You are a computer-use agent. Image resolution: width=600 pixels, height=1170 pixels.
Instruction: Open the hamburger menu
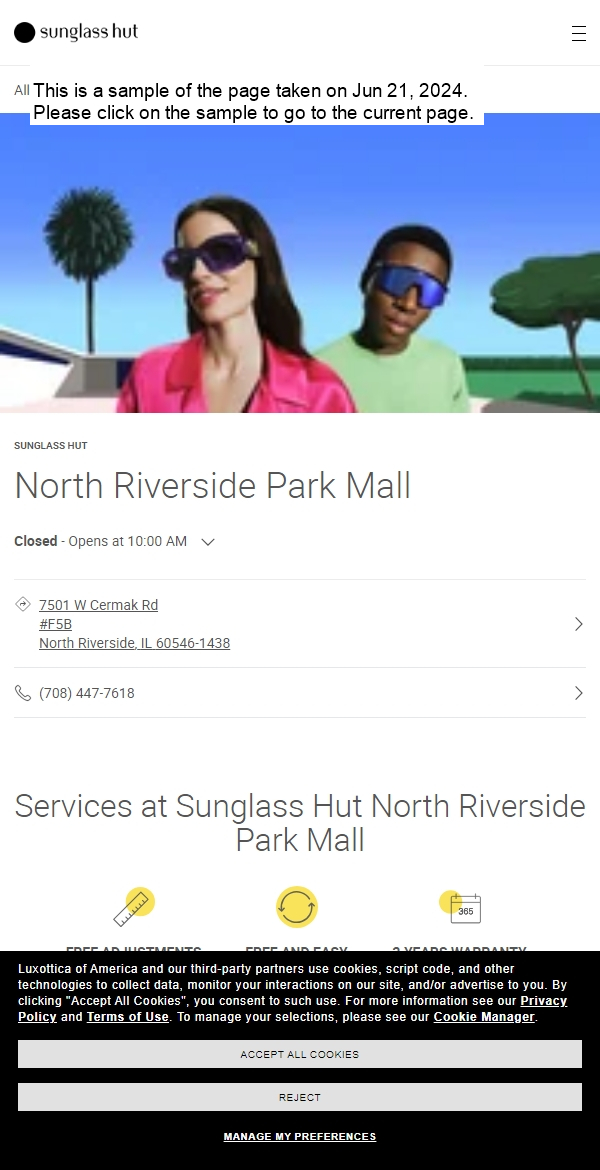click(578, 33)
